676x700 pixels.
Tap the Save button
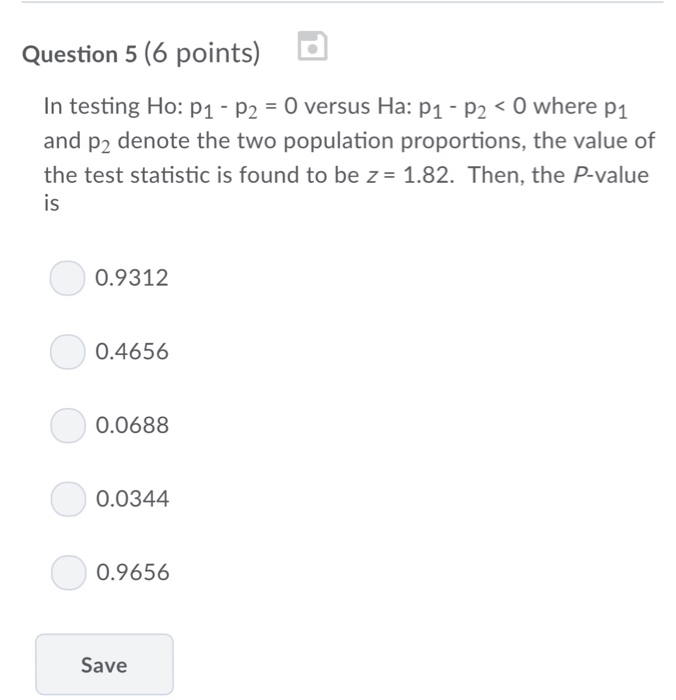pos(104,665)
